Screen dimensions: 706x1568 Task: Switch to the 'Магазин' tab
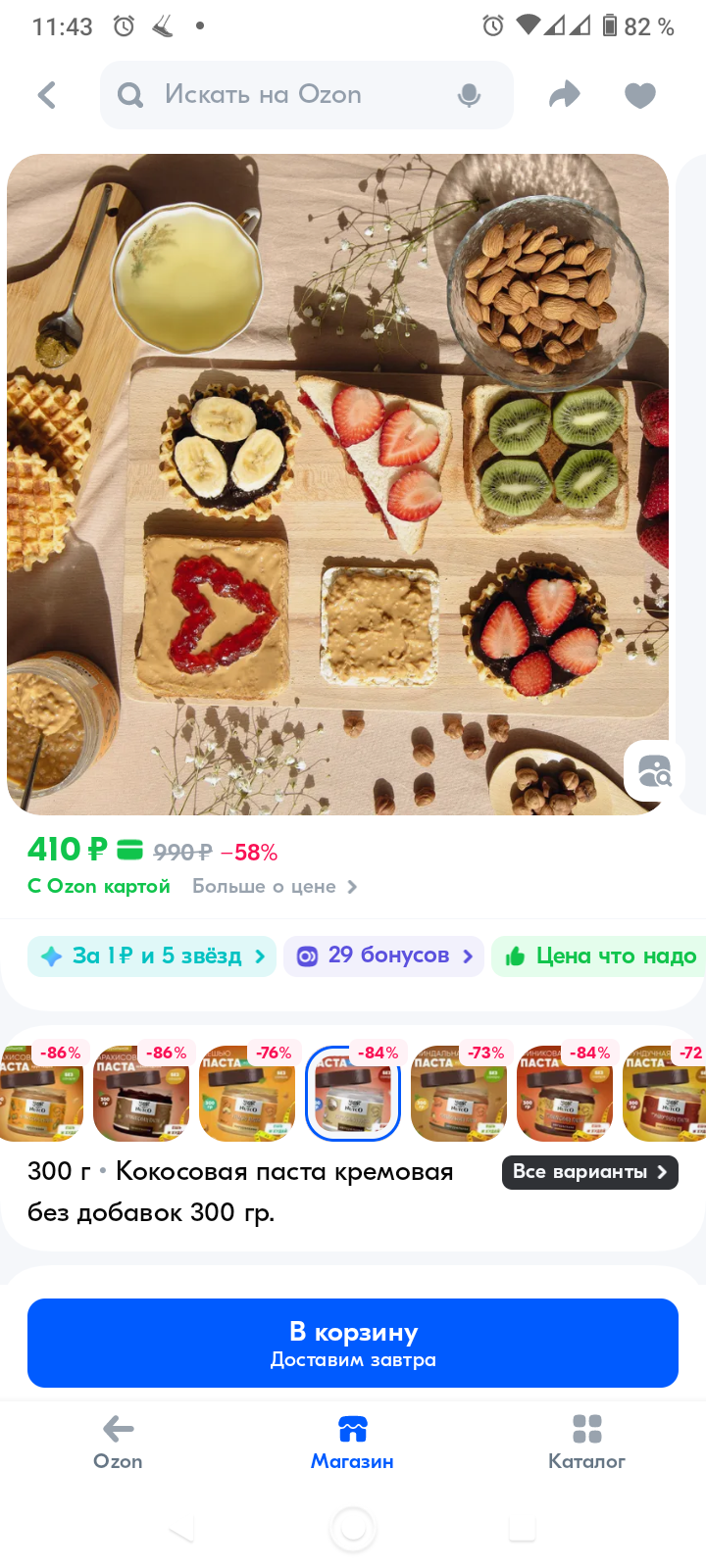[352, 1441]
